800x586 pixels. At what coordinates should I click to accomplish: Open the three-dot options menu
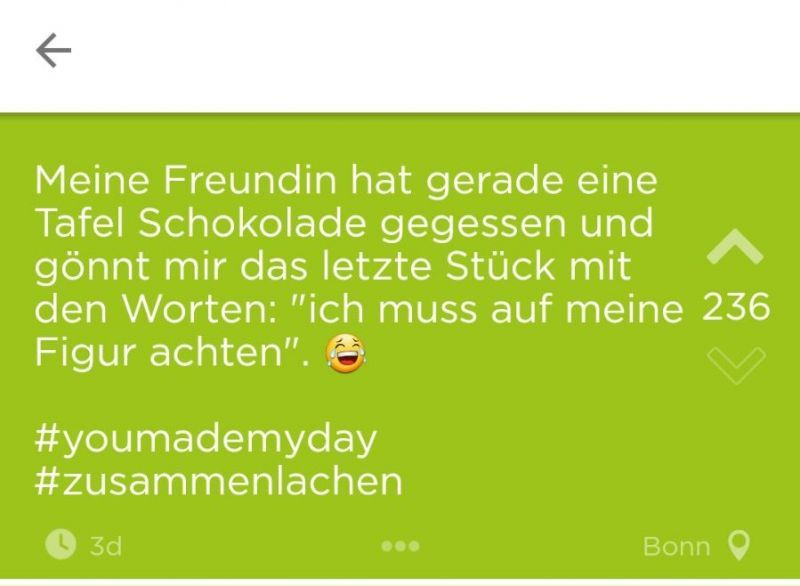pyautogui.click(x=401, y=547)
